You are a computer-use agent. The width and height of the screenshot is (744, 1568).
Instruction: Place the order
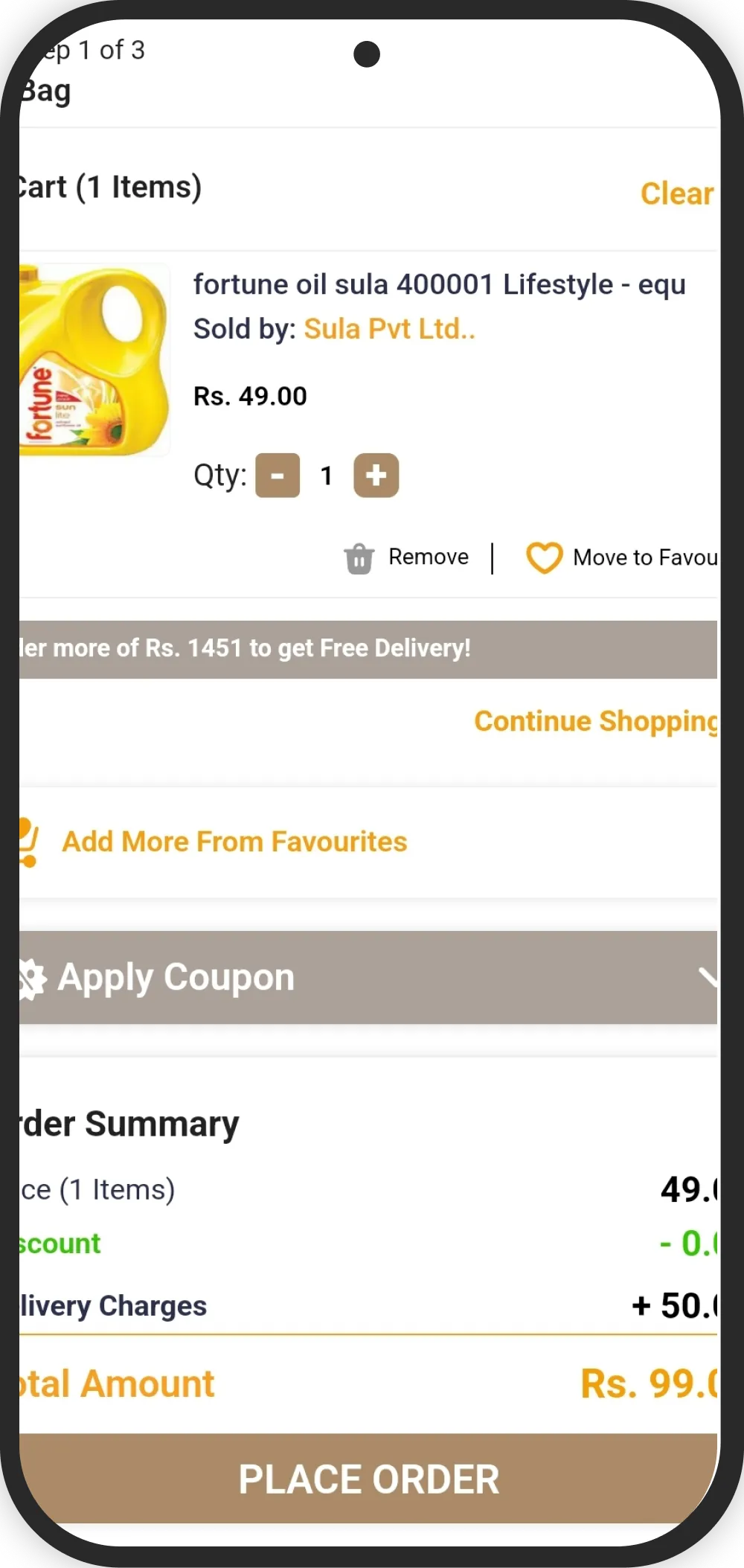[x=368, y=1479]
